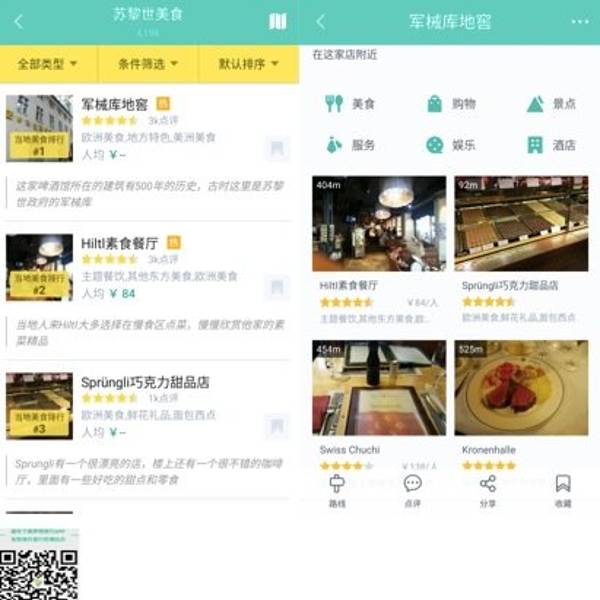Open the Kronenhalle nearby card
This screenshot has width=600, height=600.
tap(521, 402)
